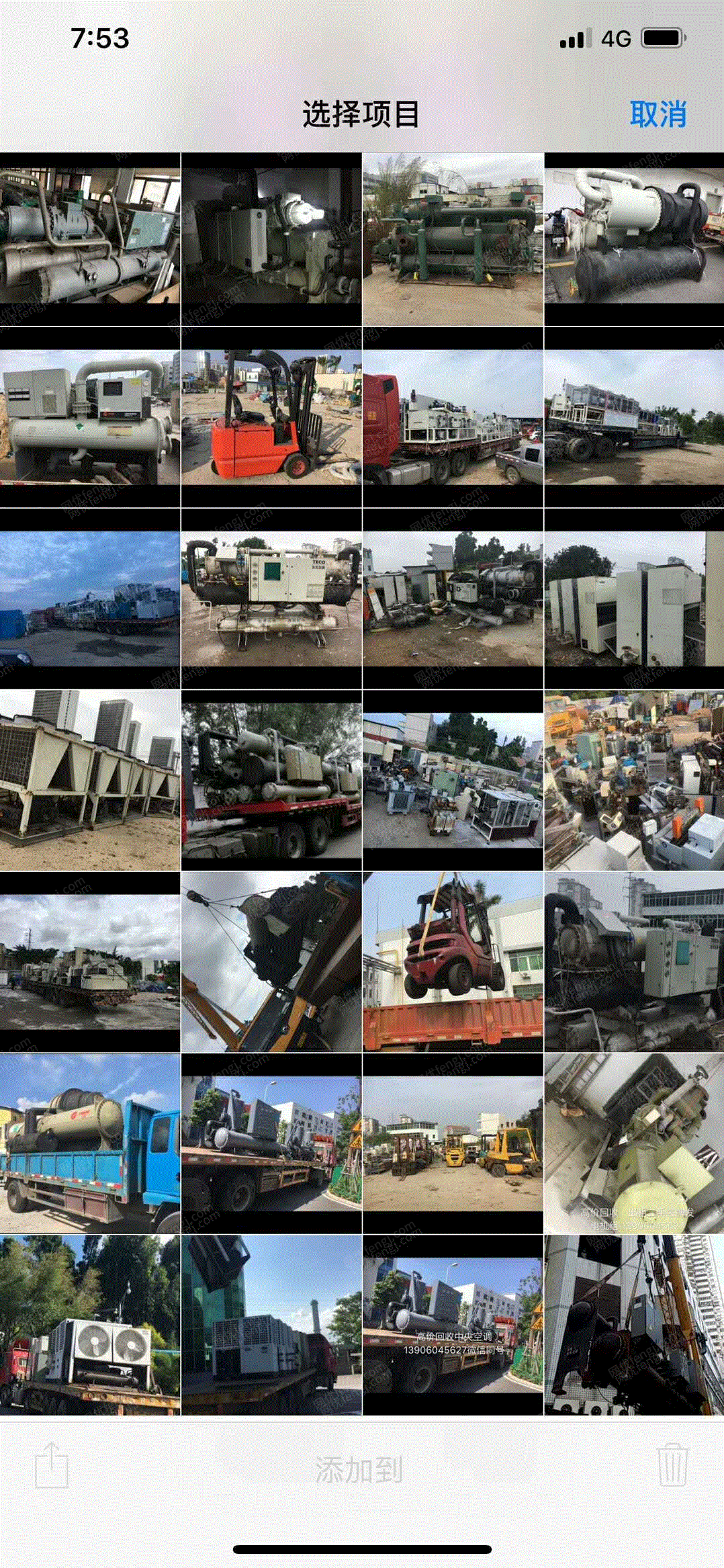Select photo with 13906045627 phone number overlay

click(453, 1325)
